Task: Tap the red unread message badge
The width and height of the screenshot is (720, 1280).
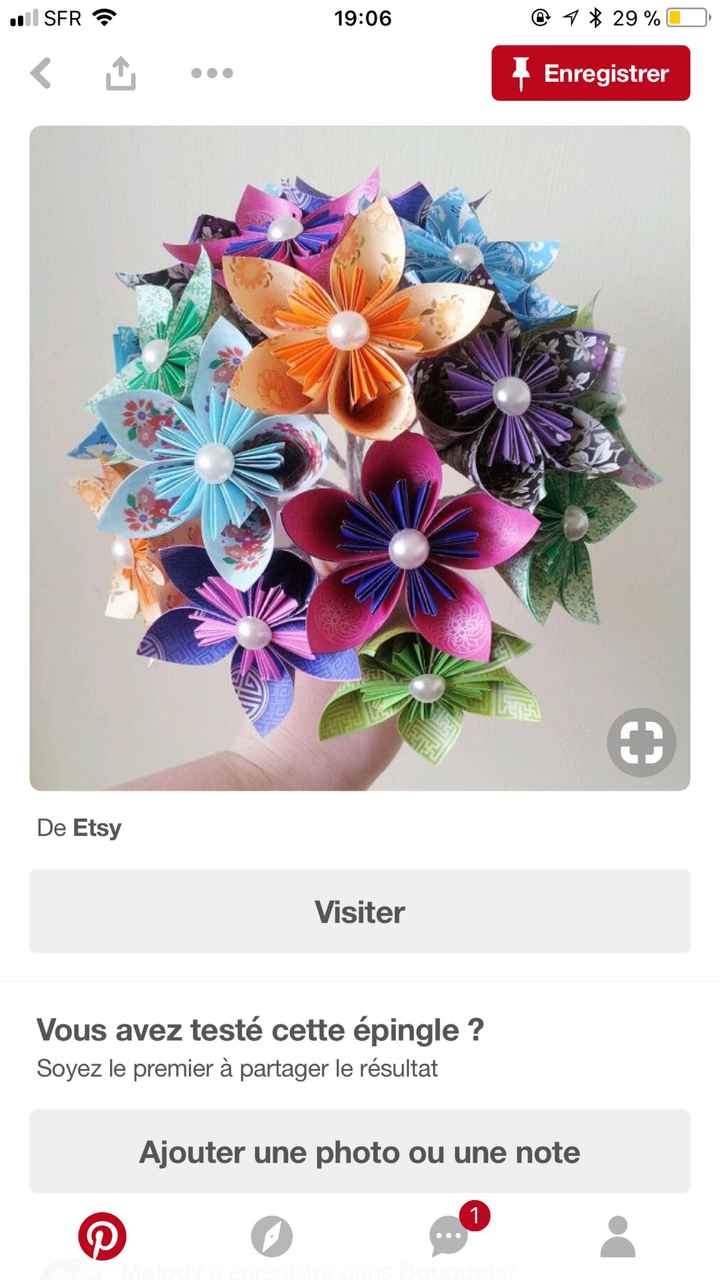Action: (473, 1216)
